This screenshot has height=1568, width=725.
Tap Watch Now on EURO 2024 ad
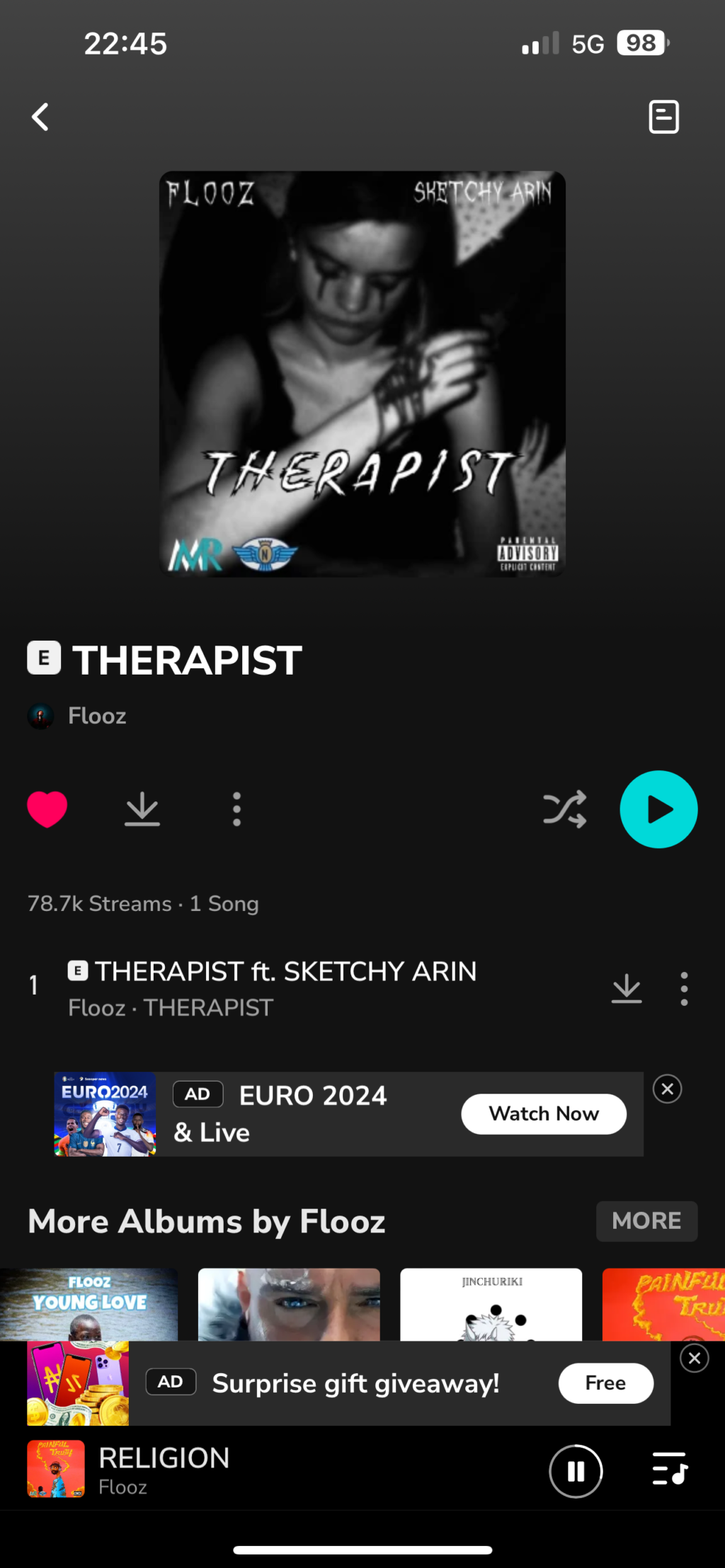click(543, 1114)
